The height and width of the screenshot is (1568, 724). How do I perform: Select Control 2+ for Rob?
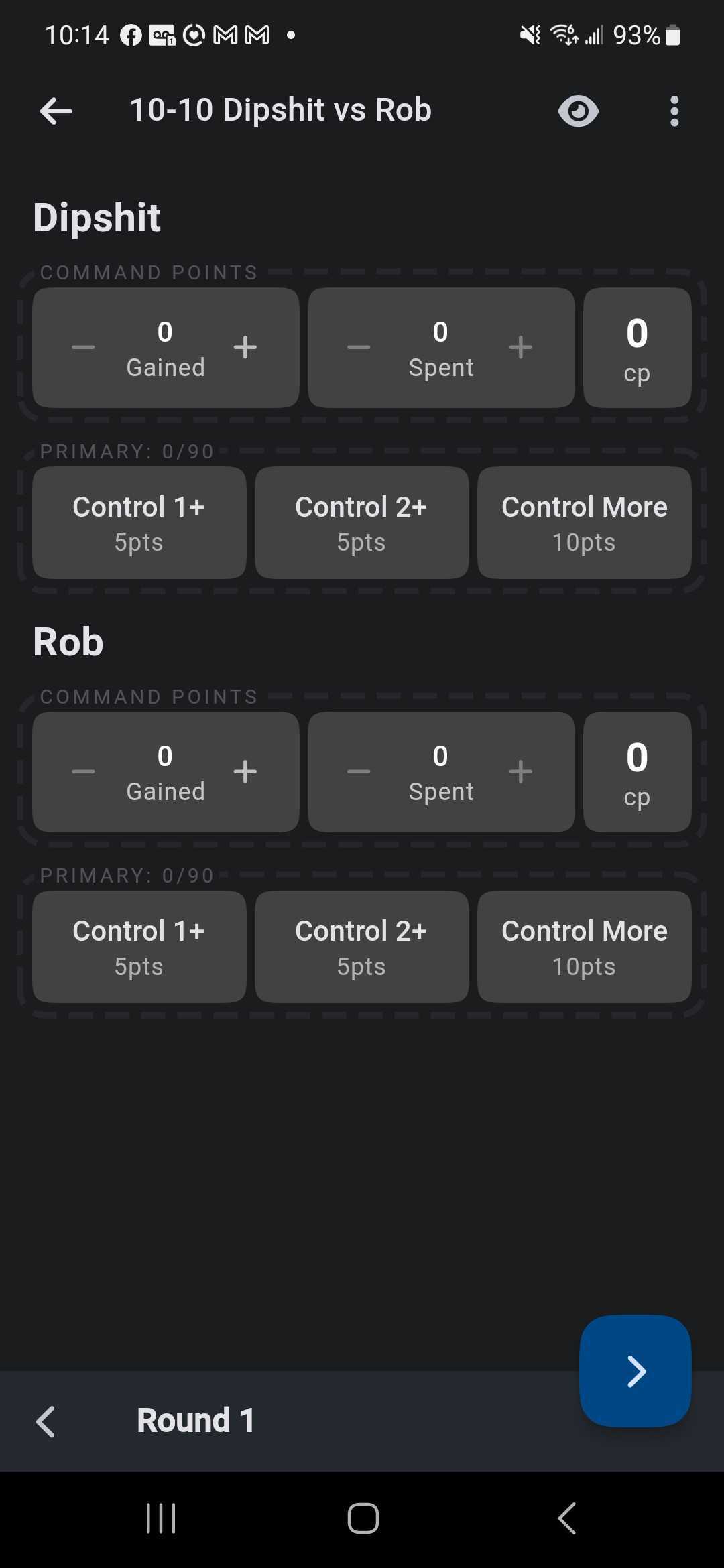[x=361, y=947]
